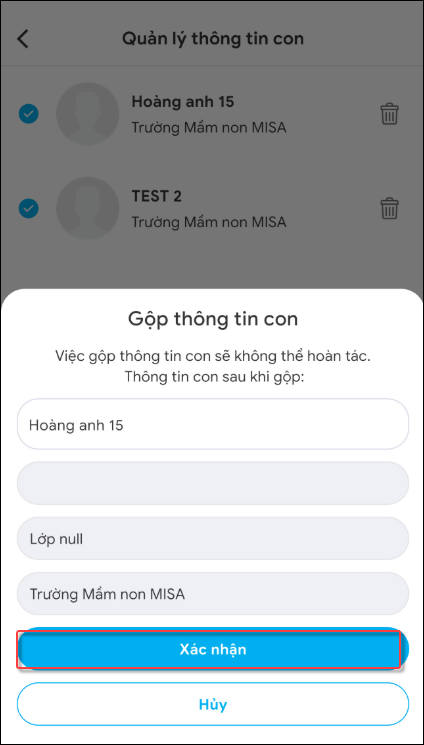
Task: Edit the name field Hoàng anh 15
Action: (x=212, y=424)
